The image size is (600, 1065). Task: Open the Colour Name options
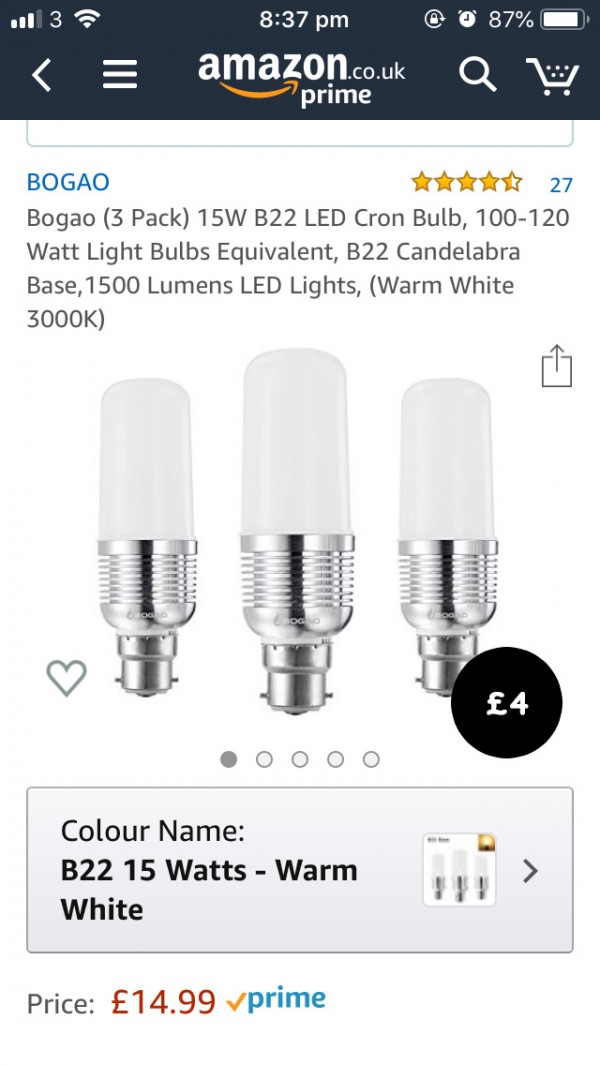pos(300,870)
